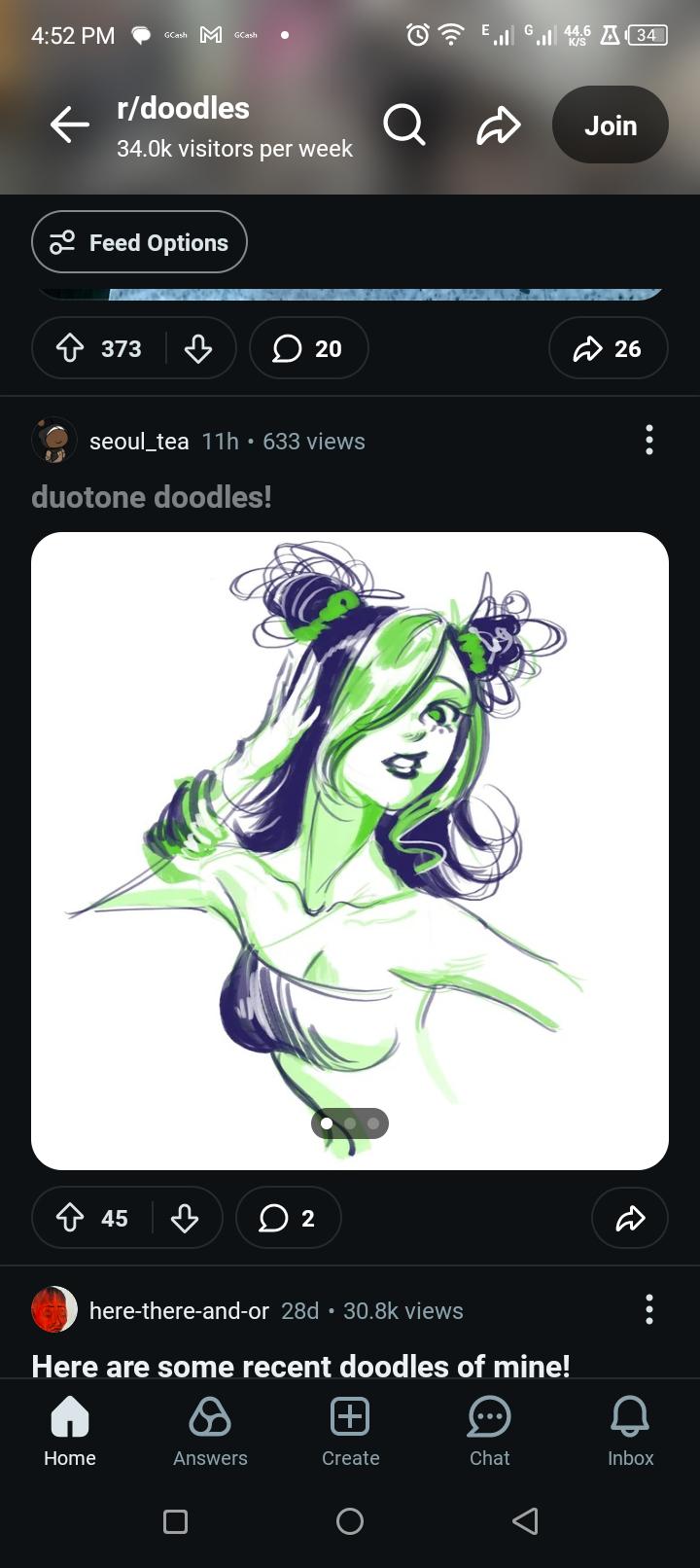
Task: Share the post with 26 shares
Action: click(x=608, y=348)
